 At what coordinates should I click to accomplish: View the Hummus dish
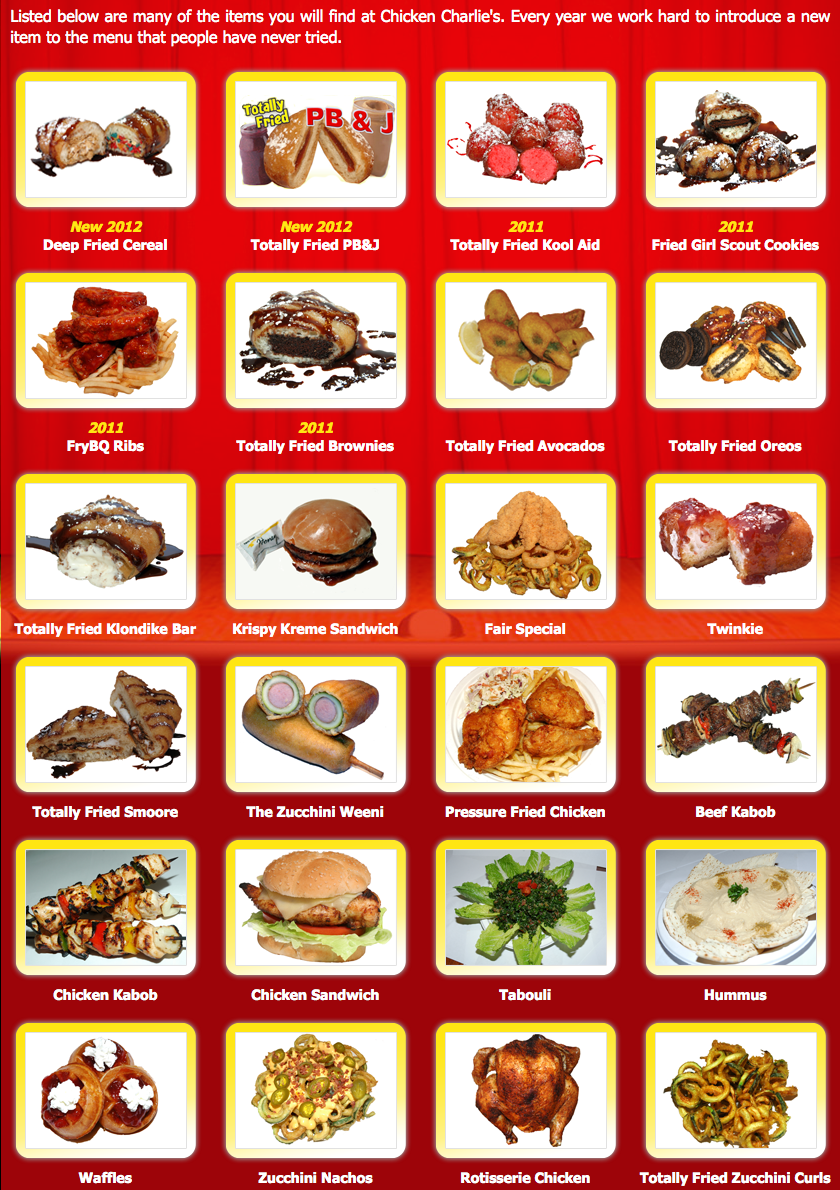pos(735,907)
